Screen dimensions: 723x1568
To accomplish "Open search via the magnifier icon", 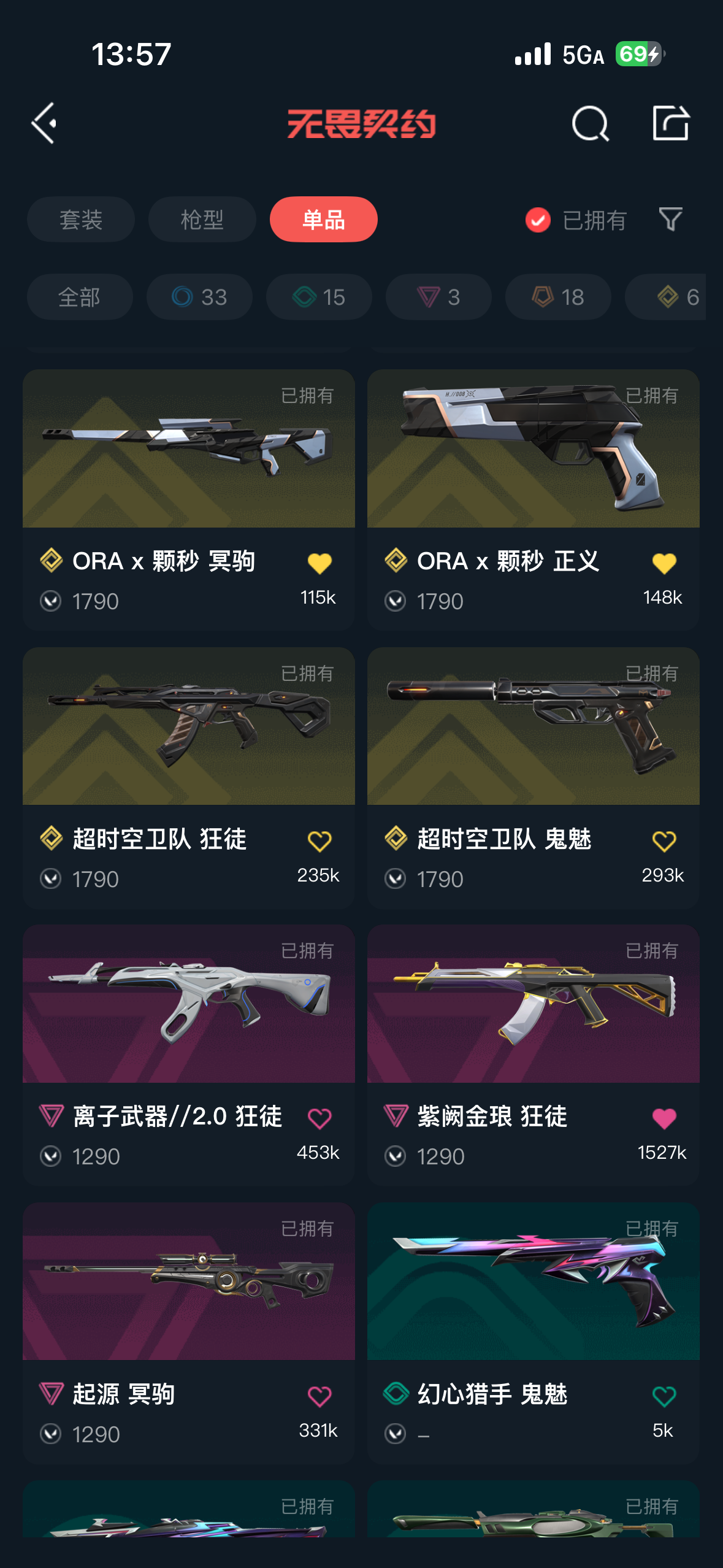I will (x=590, y=123).
